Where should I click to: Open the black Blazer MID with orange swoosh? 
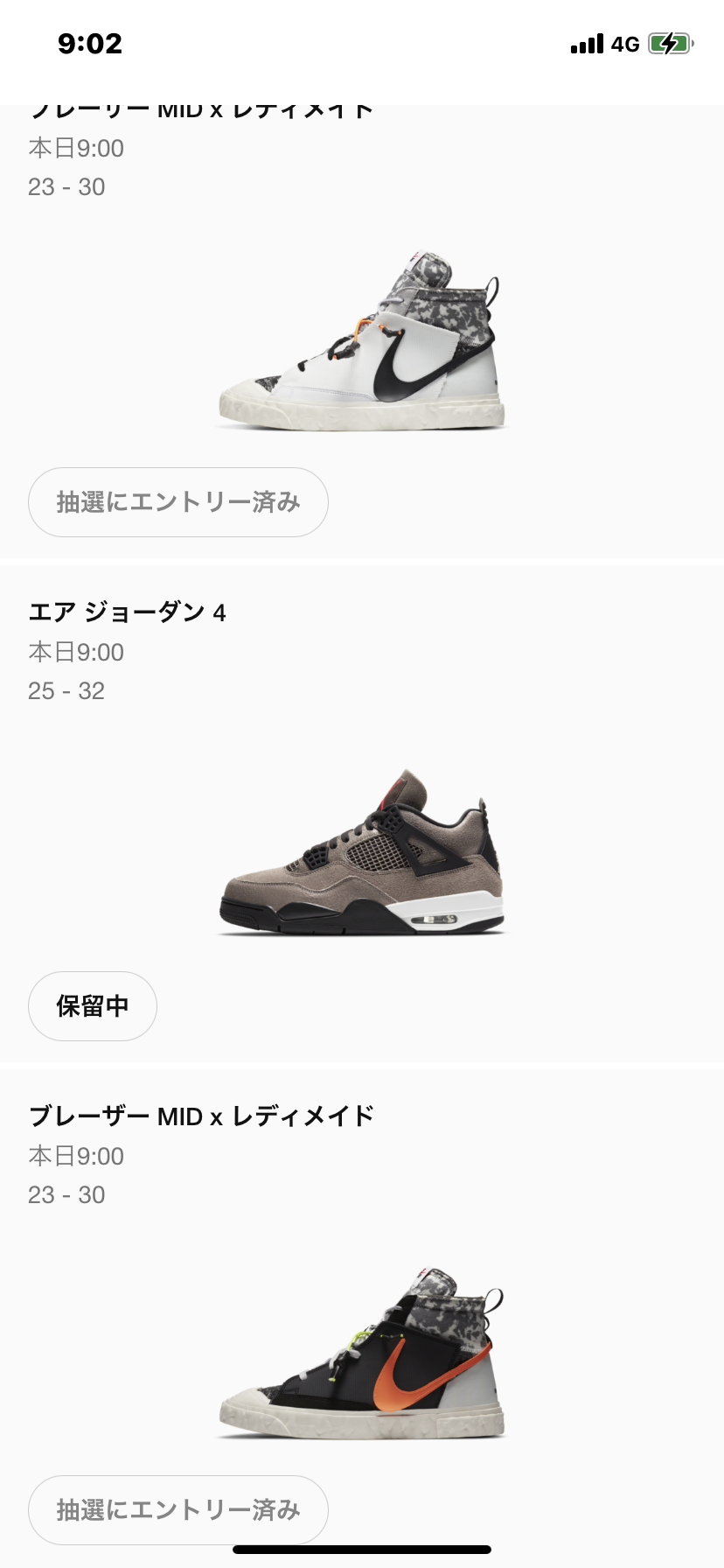coord(362,1356)
